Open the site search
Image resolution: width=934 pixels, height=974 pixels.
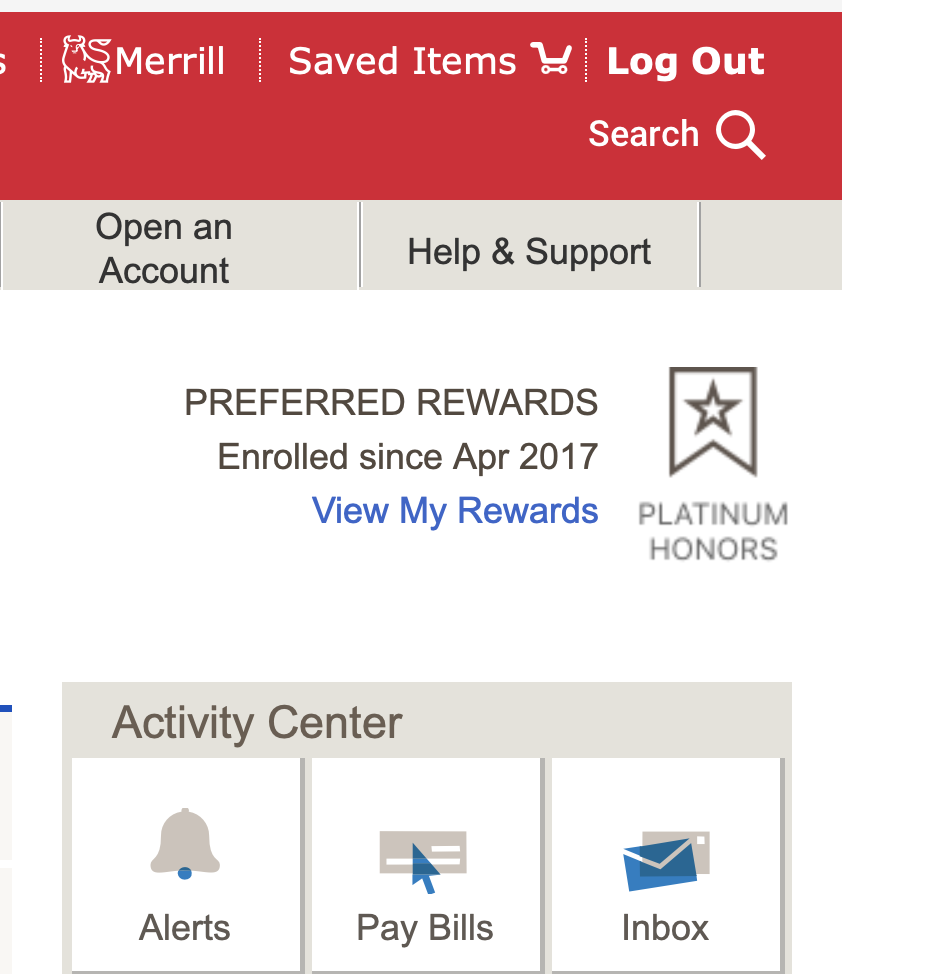click(x=676, y=134)
